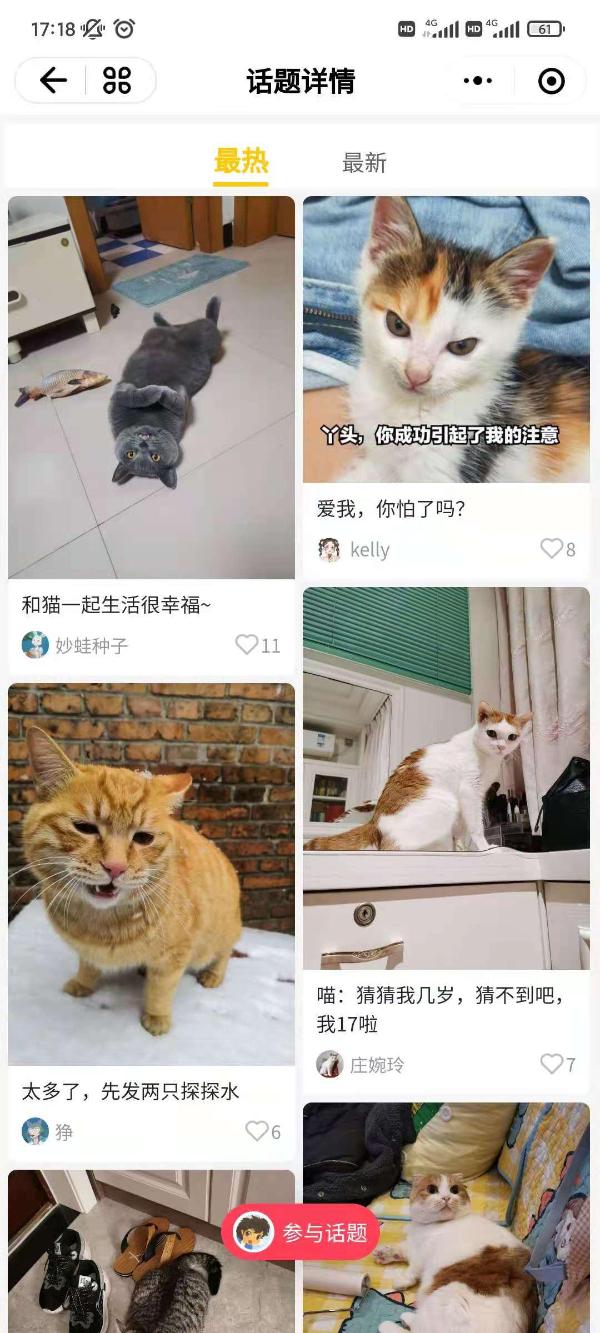This screenshot has height=1333, width=600.
Task: Go back using the arrow button
Action: [53, 81]
